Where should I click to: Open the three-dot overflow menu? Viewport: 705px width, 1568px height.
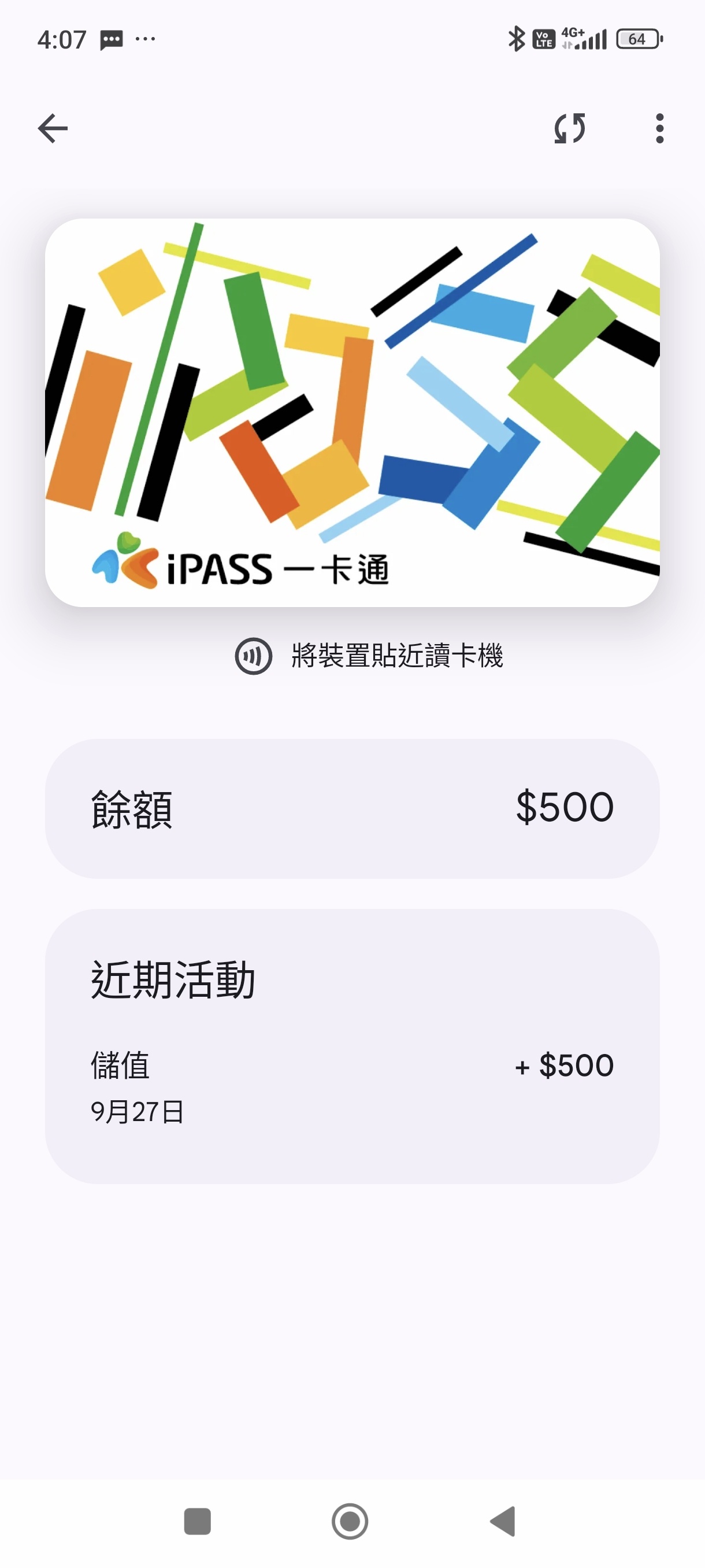659,128
